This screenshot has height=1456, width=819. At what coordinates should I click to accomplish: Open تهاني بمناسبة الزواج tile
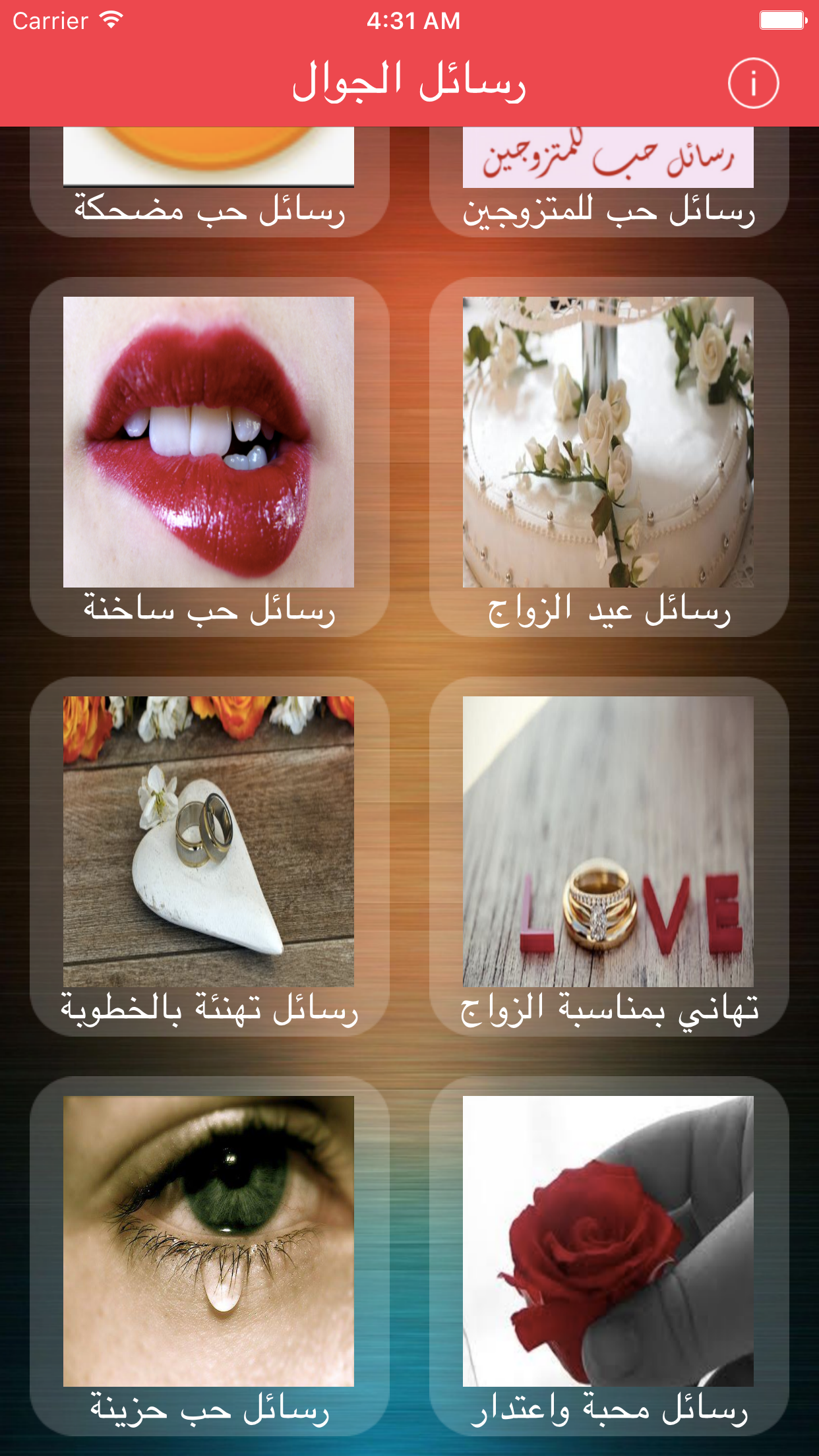(609, 856)
